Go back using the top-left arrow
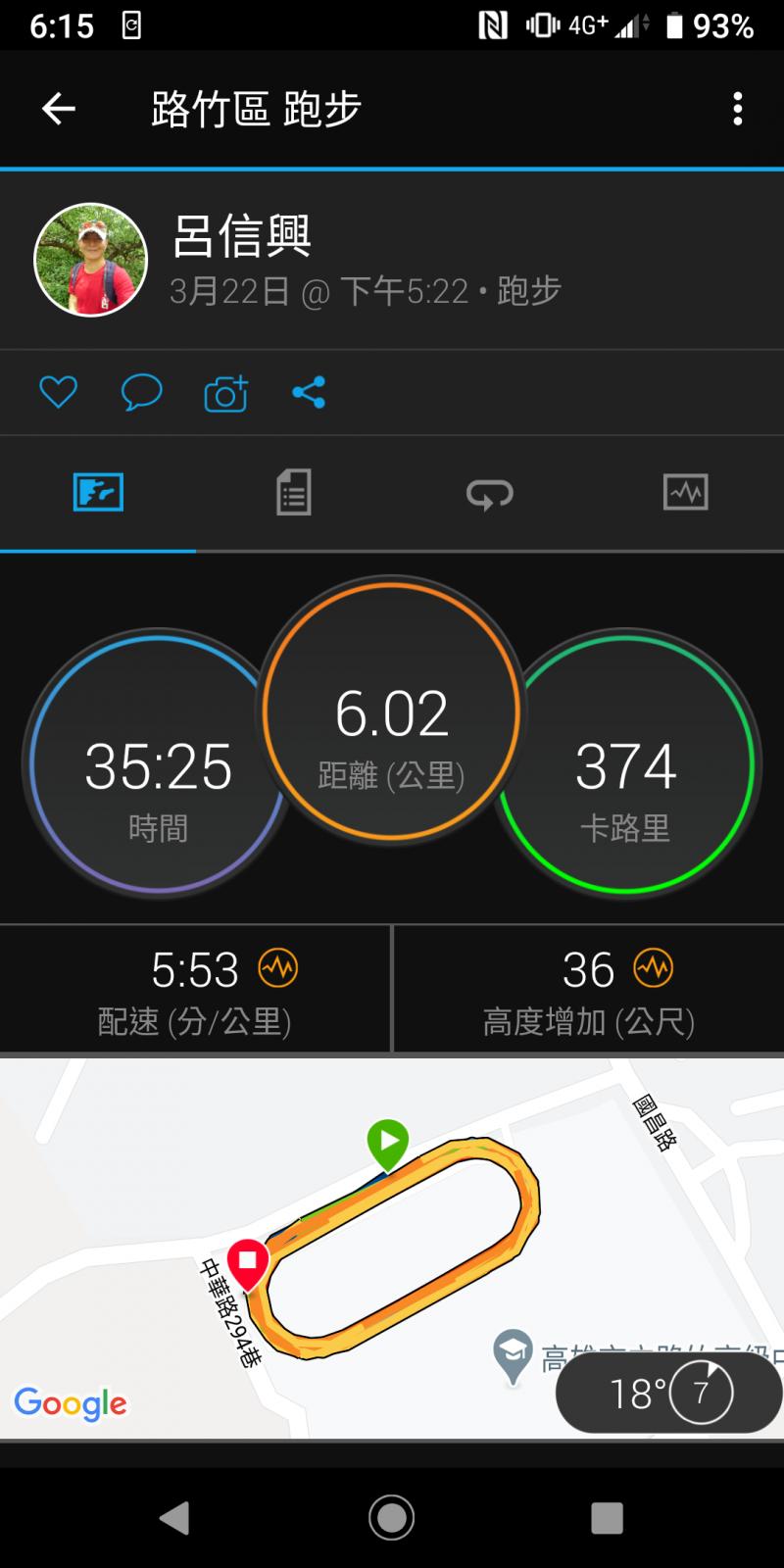This screenshot has height=1568, width=784. [x=59, y=108]
